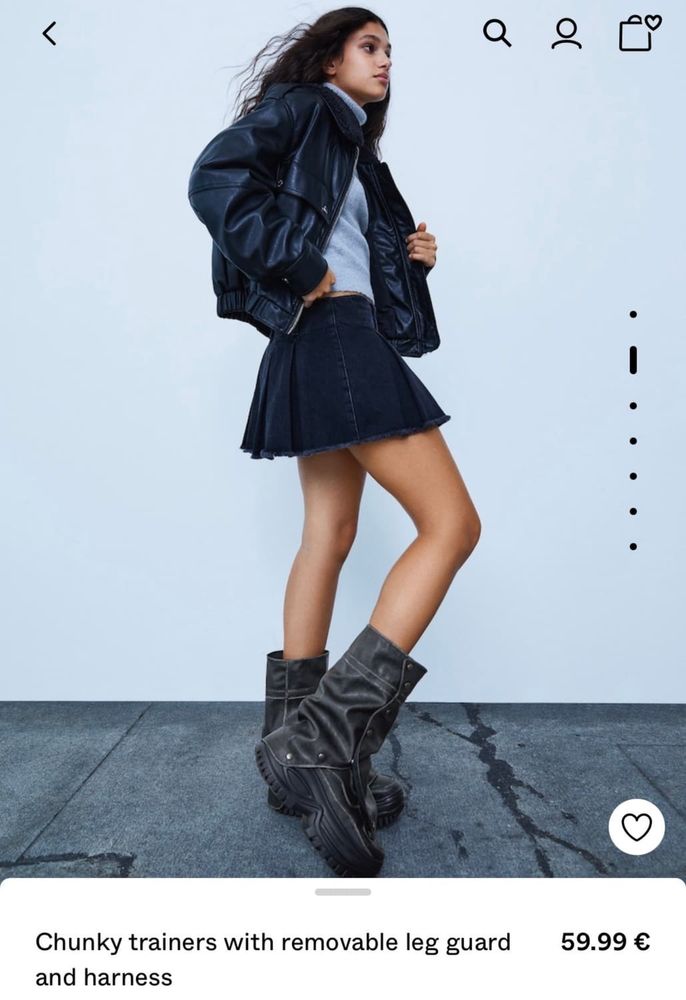
Task: Open the search magnifier icon
Action: click(497, 33)
